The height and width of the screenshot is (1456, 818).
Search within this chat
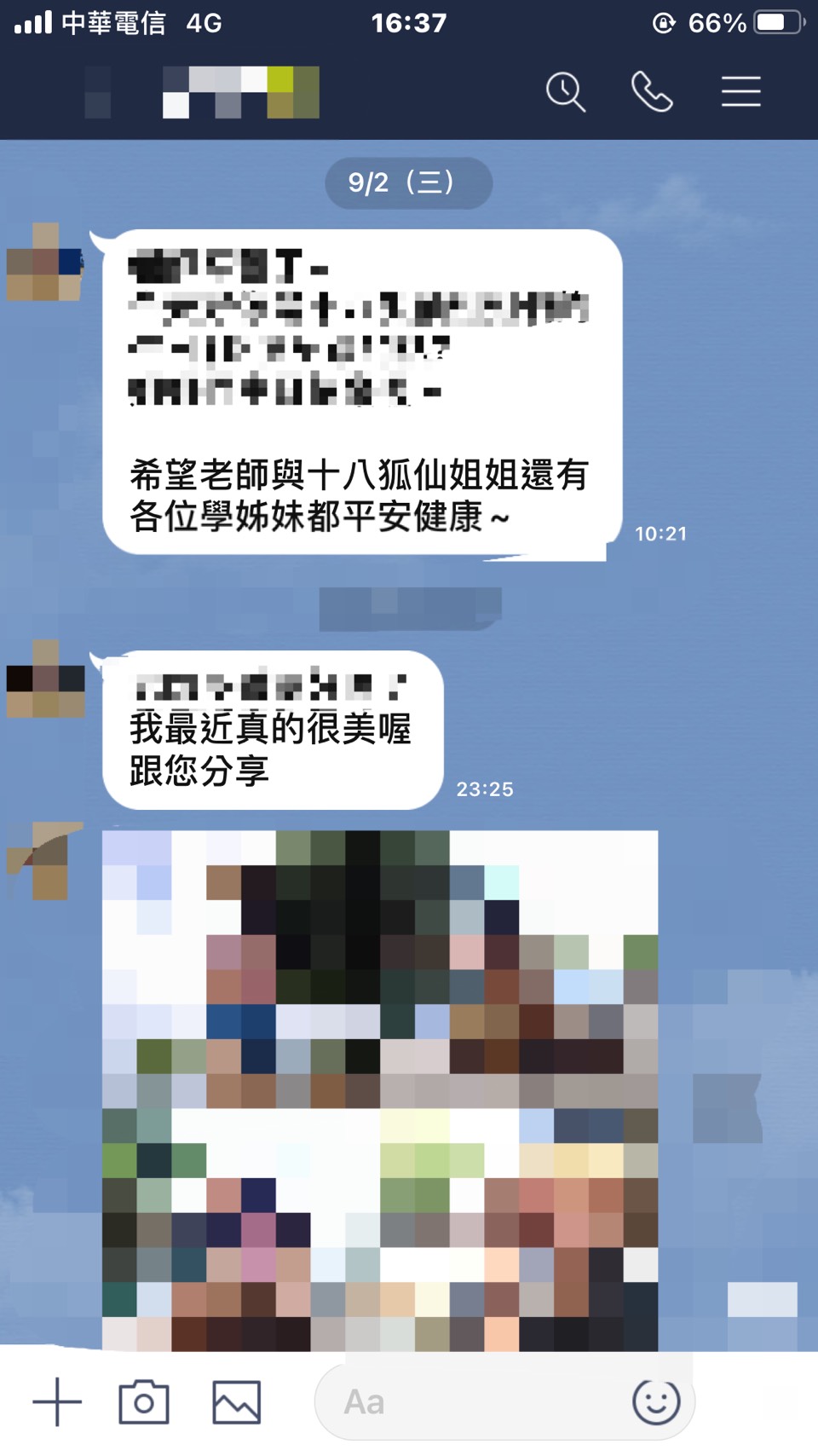coord(566,92)
